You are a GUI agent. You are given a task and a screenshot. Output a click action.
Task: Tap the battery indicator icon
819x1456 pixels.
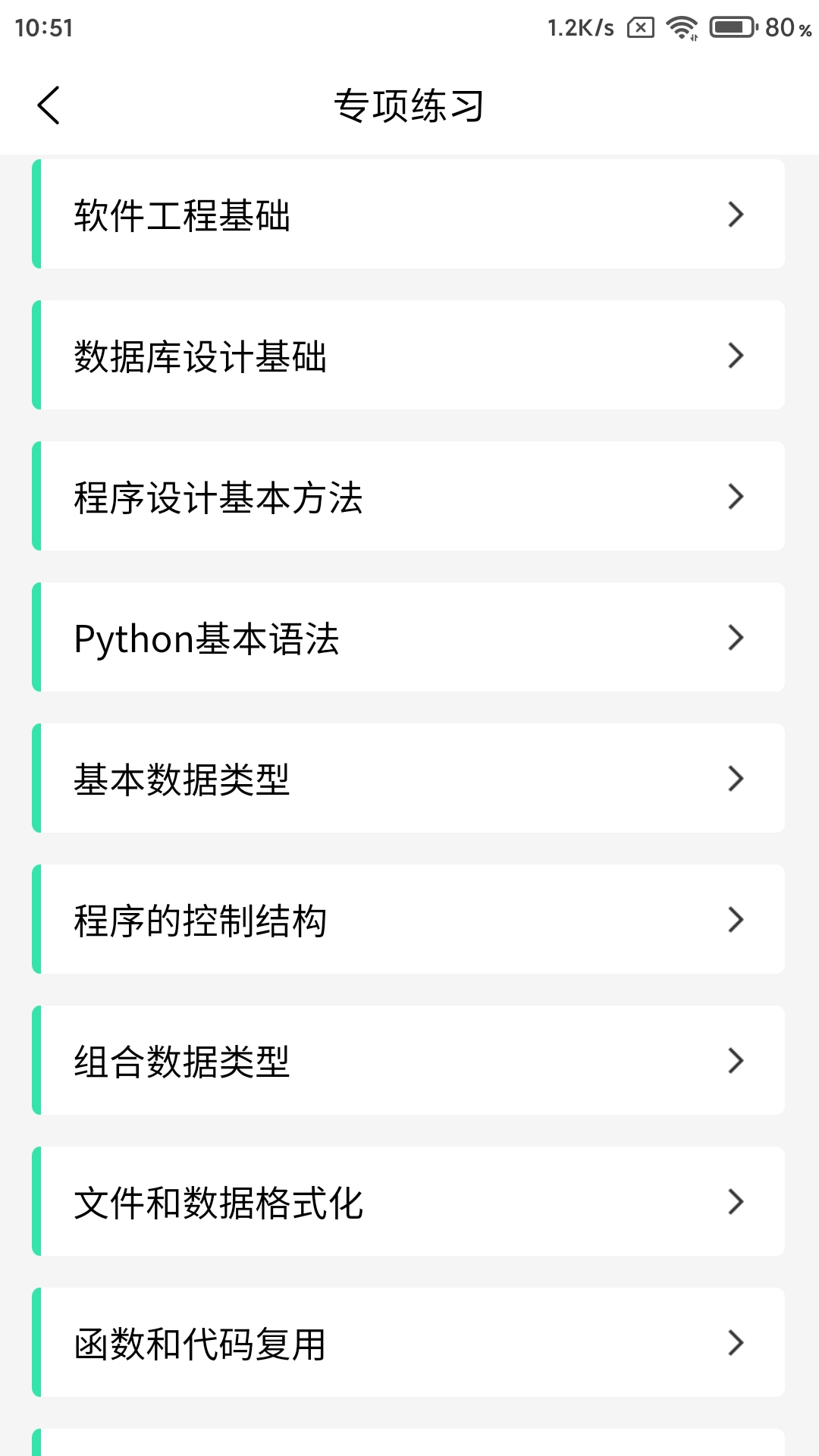[x=730, y=28]
